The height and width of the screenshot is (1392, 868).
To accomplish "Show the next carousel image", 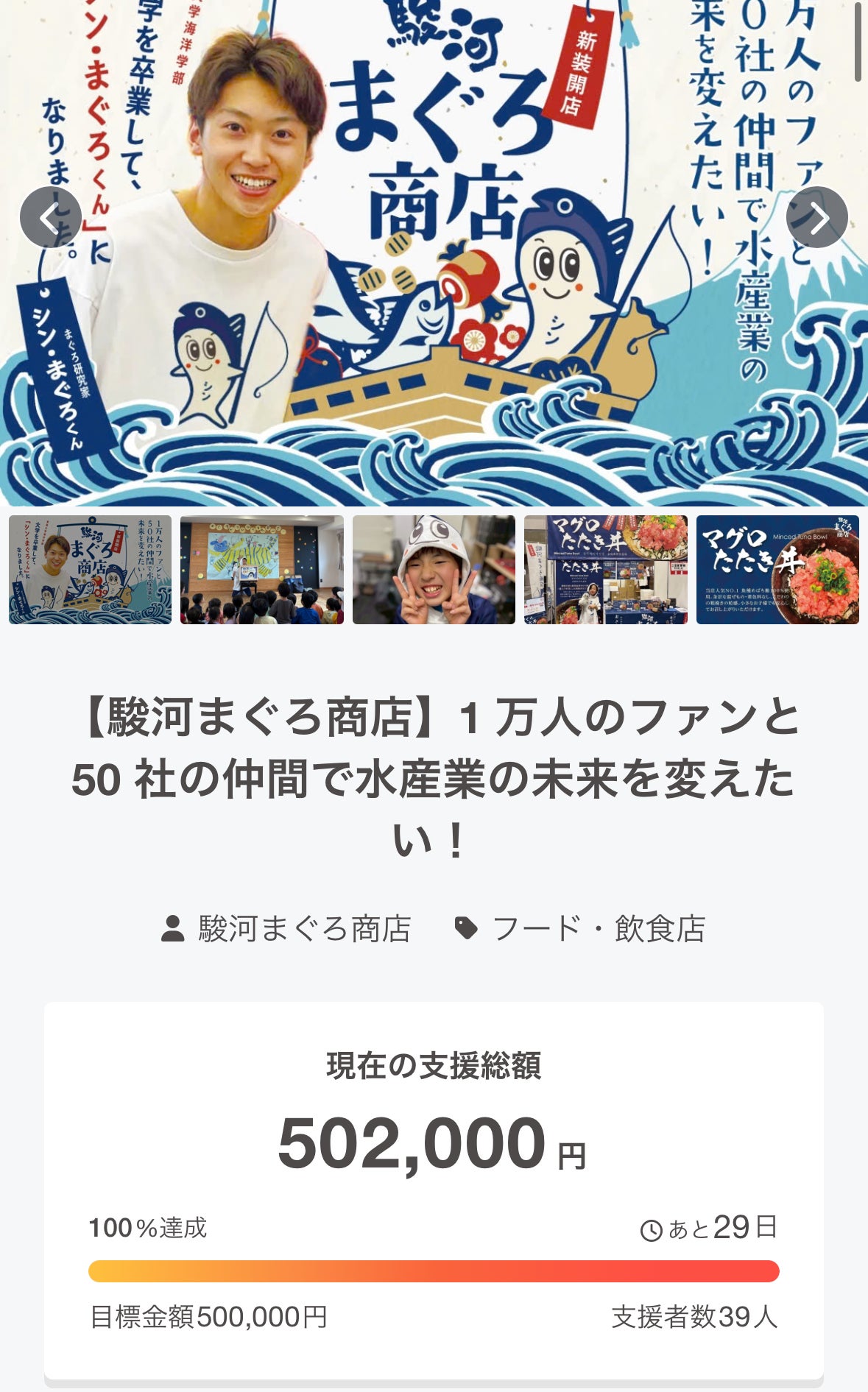I will click(x=817, y=217).
